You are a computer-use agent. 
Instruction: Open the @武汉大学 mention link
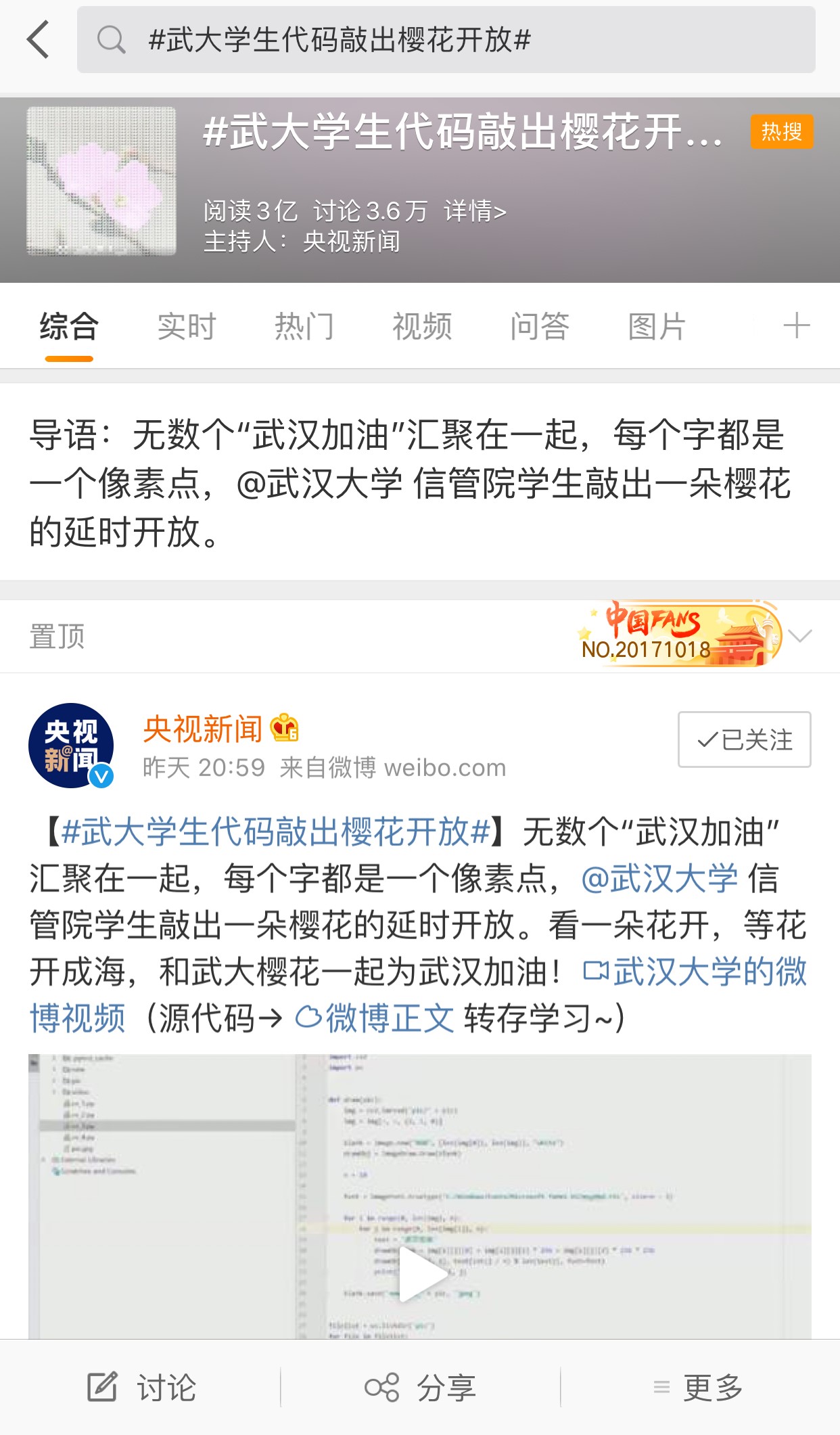tap(659, 879)
